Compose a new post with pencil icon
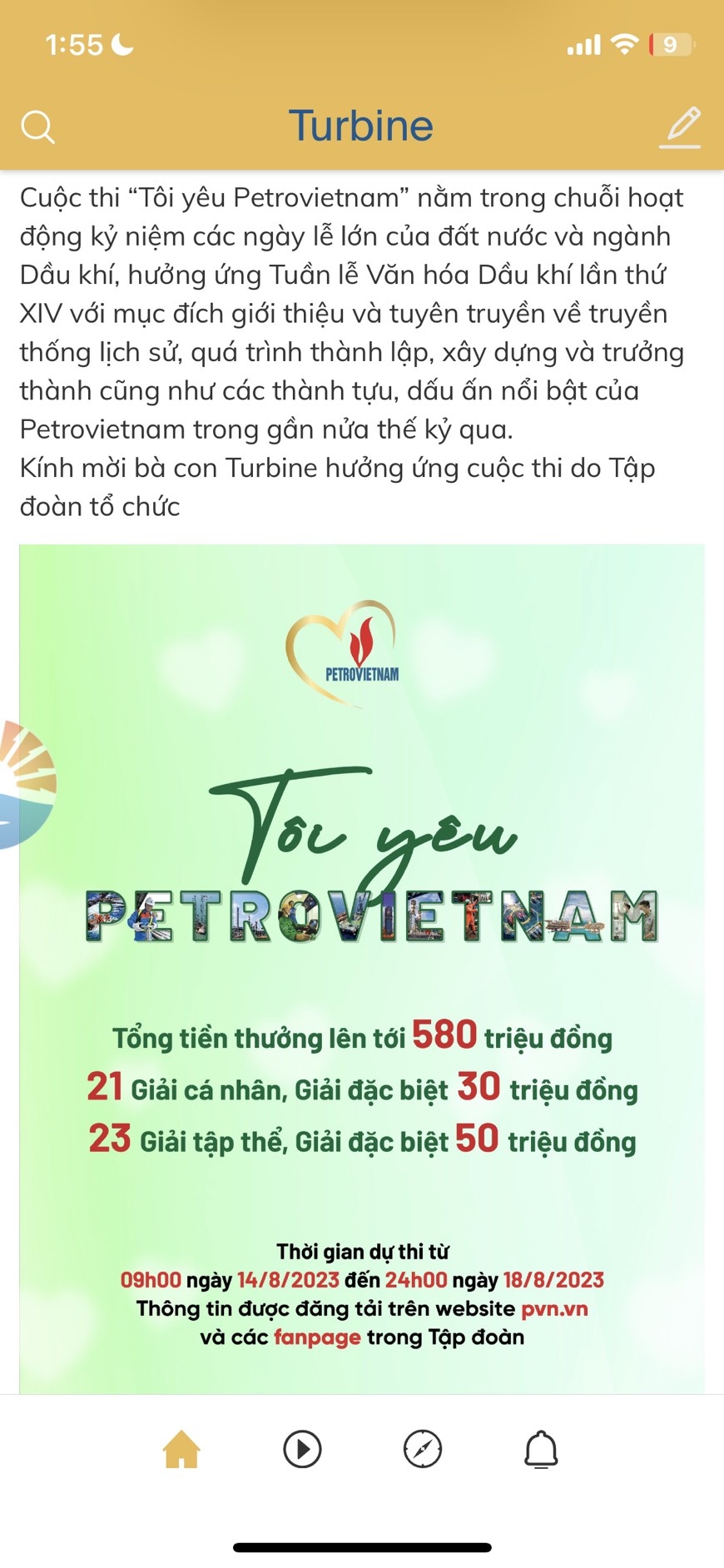This screenshot has width=724, height=1568. 681,127
